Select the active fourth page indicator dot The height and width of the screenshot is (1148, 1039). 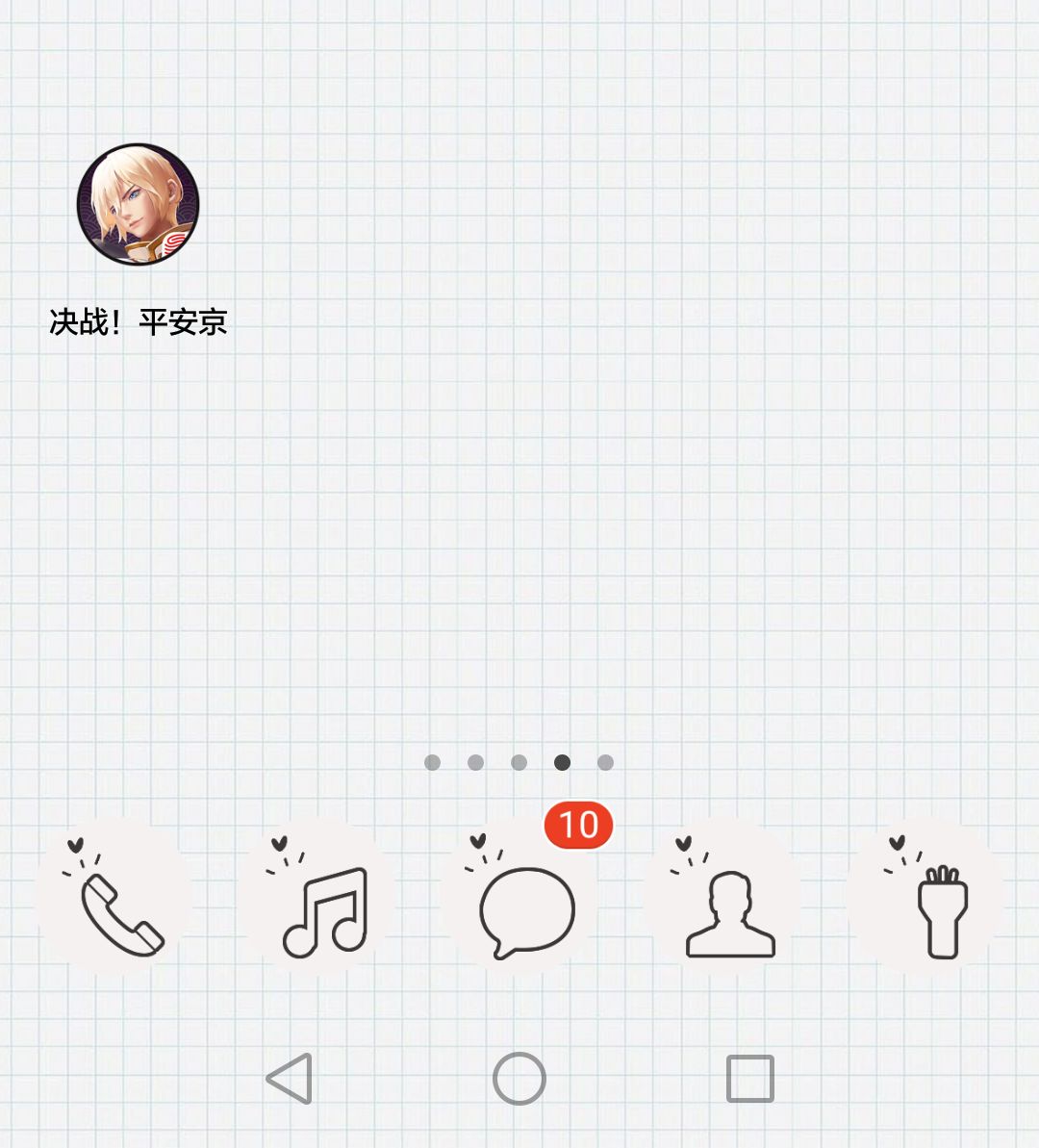pos(563,762)
